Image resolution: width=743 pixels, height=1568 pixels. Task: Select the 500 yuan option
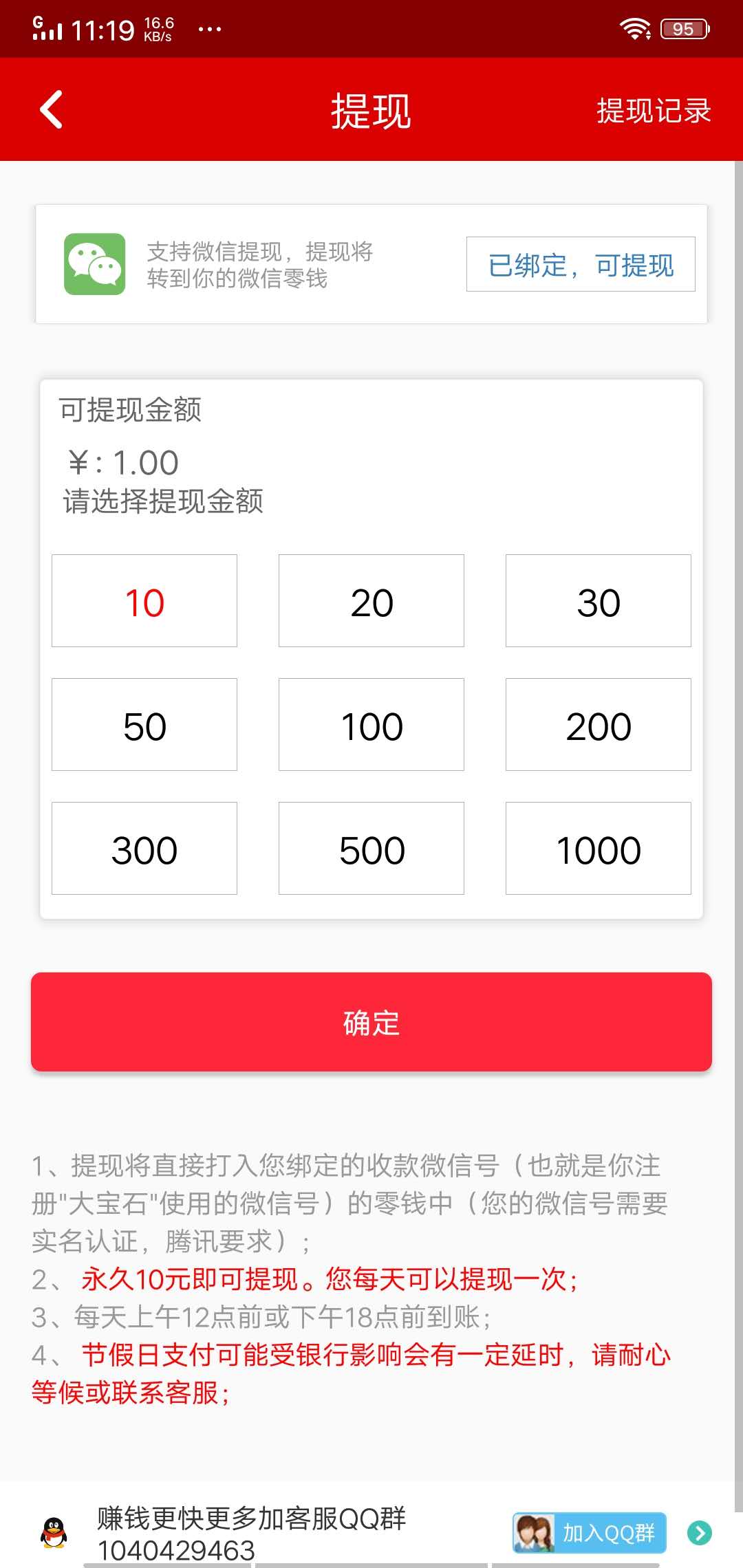tap(371, 848)
